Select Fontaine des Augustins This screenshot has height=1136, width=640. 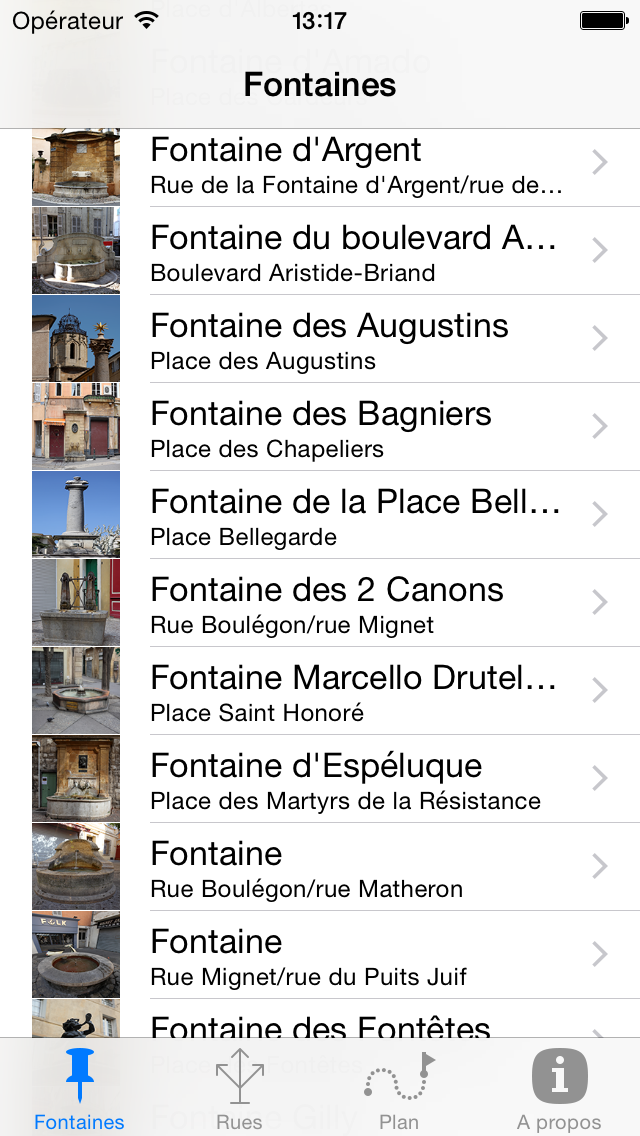320,338
